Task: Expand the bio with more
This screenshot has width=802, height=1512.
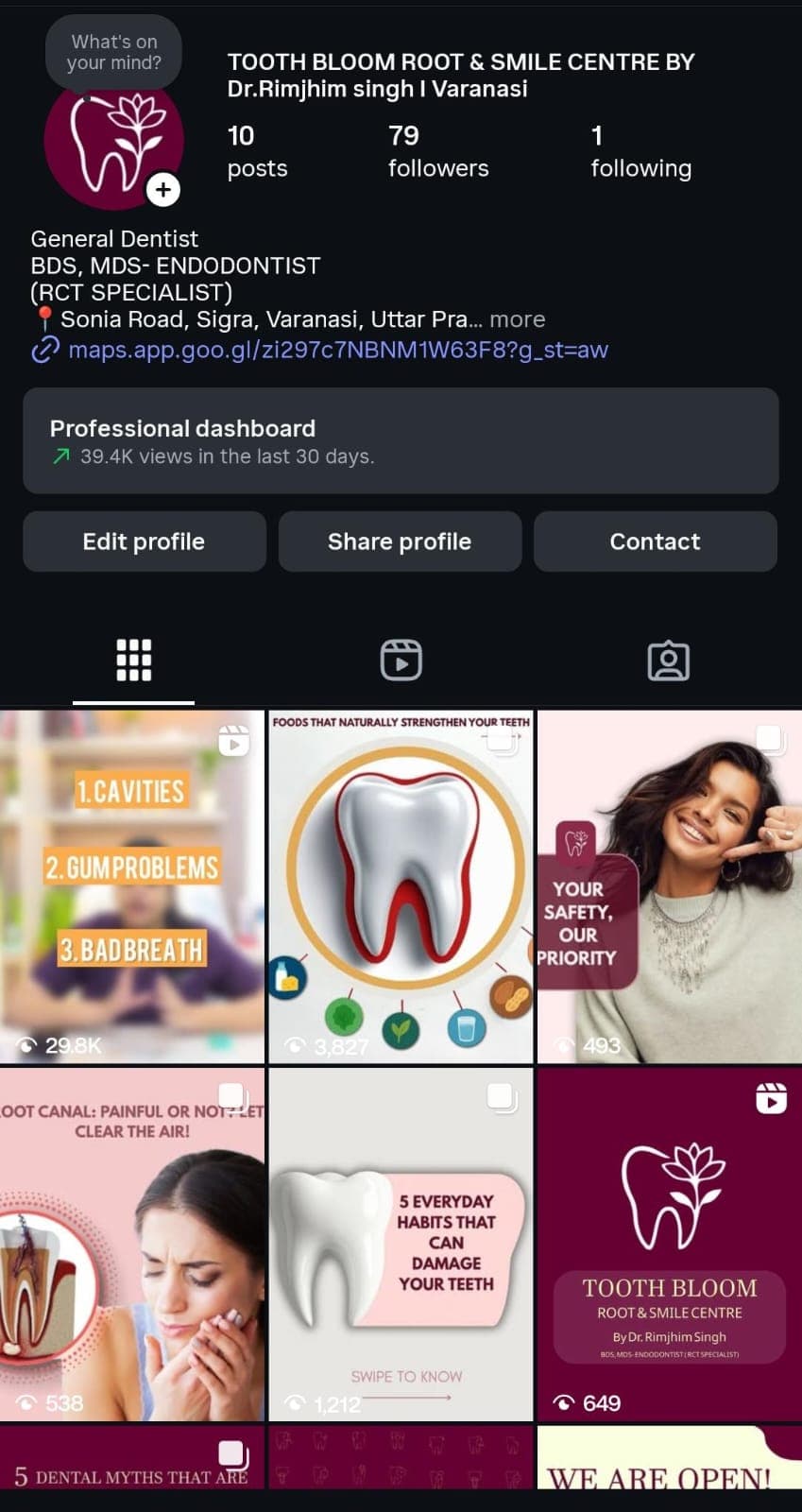Action: tap(517, 319)
